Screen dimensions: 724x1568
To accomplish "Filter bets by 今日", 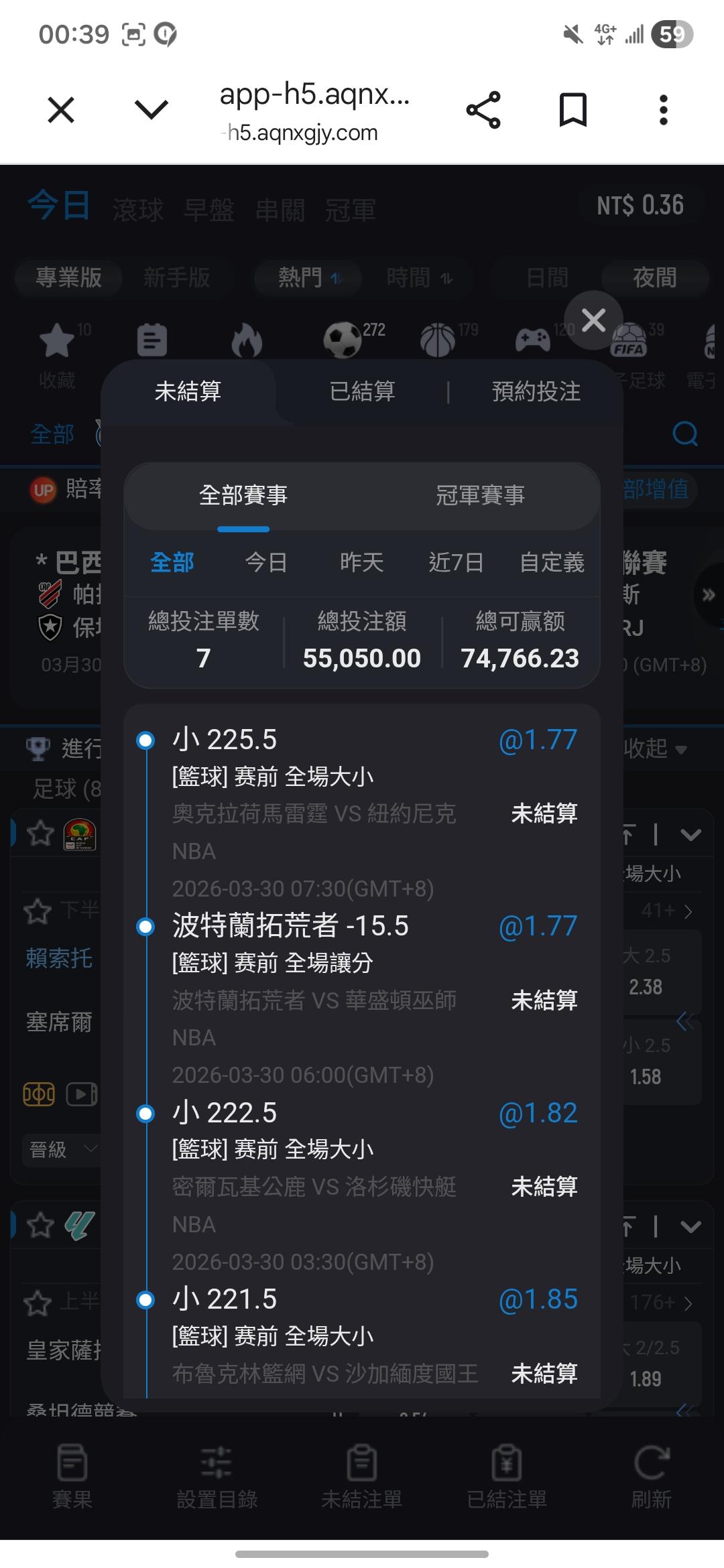I will pyautogui.click(x=266, y=562).
